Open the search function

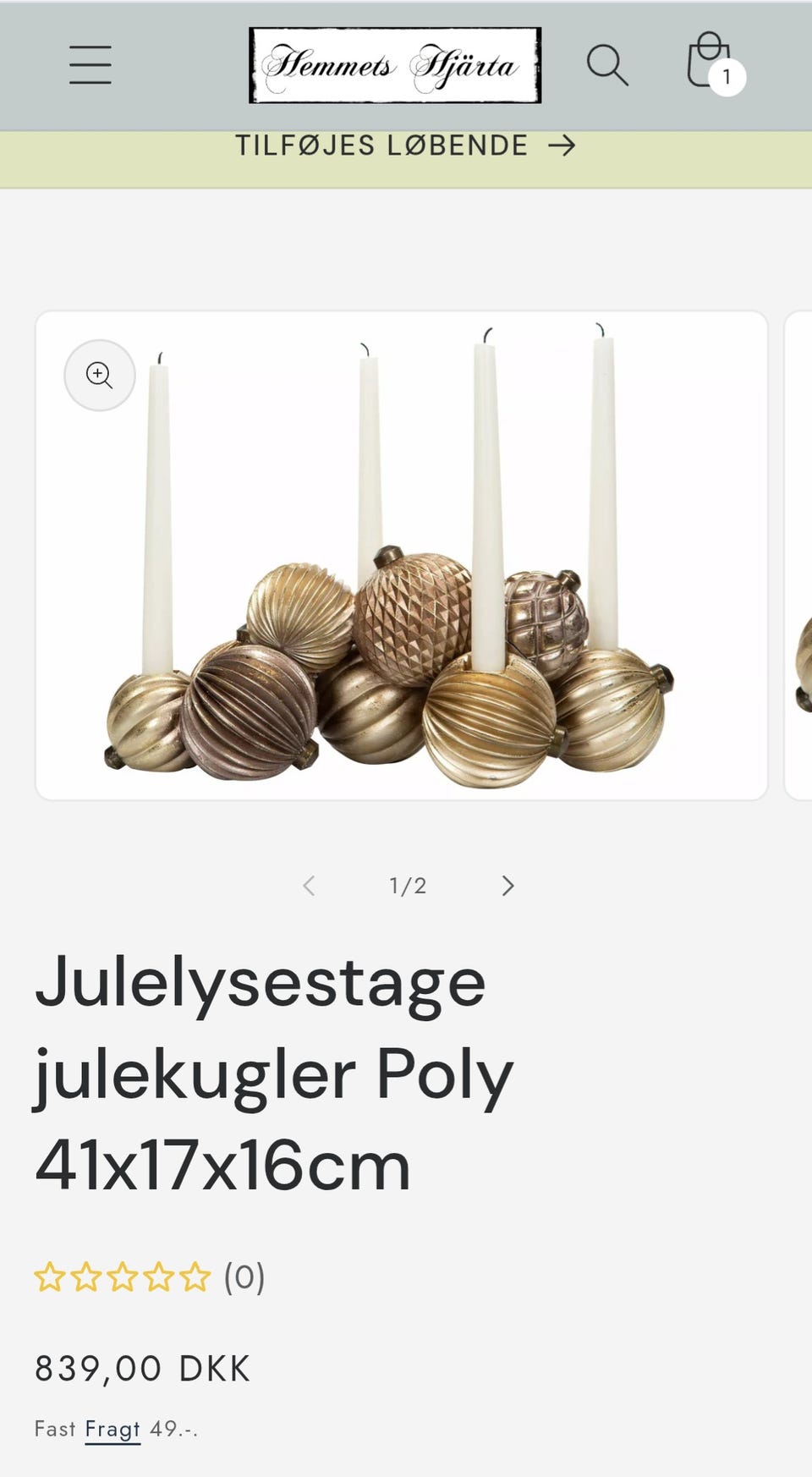point(607,65)
